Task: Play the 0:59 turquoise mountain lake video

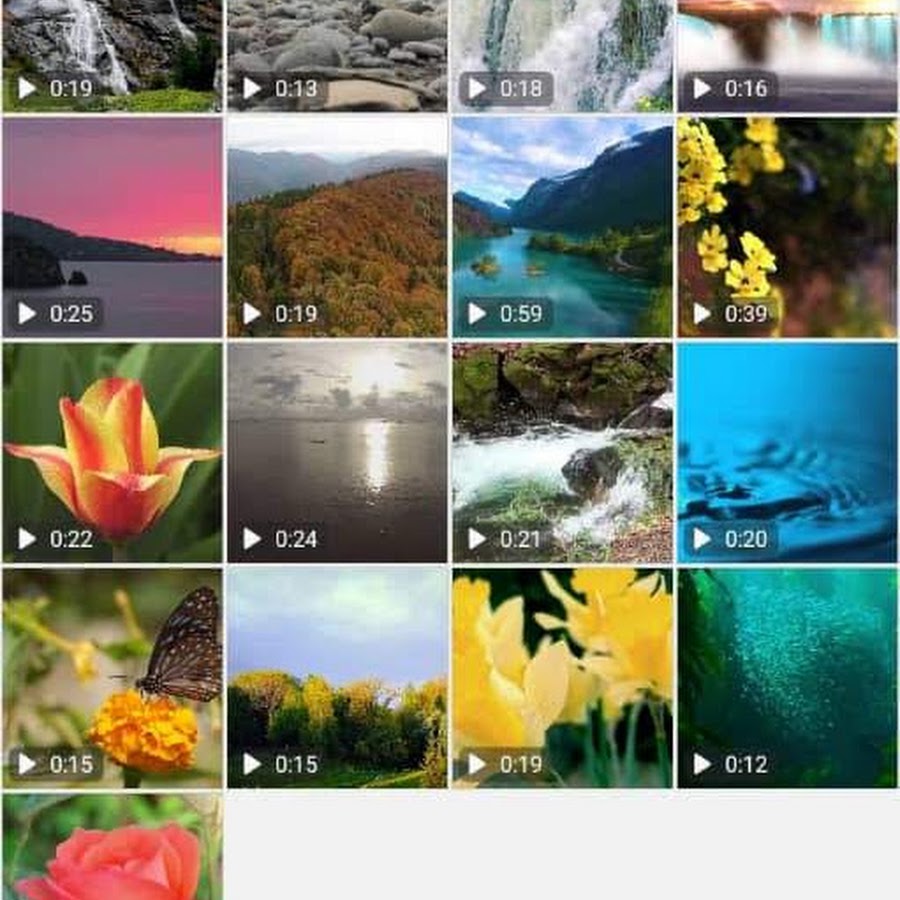Action: click(562, 228)
